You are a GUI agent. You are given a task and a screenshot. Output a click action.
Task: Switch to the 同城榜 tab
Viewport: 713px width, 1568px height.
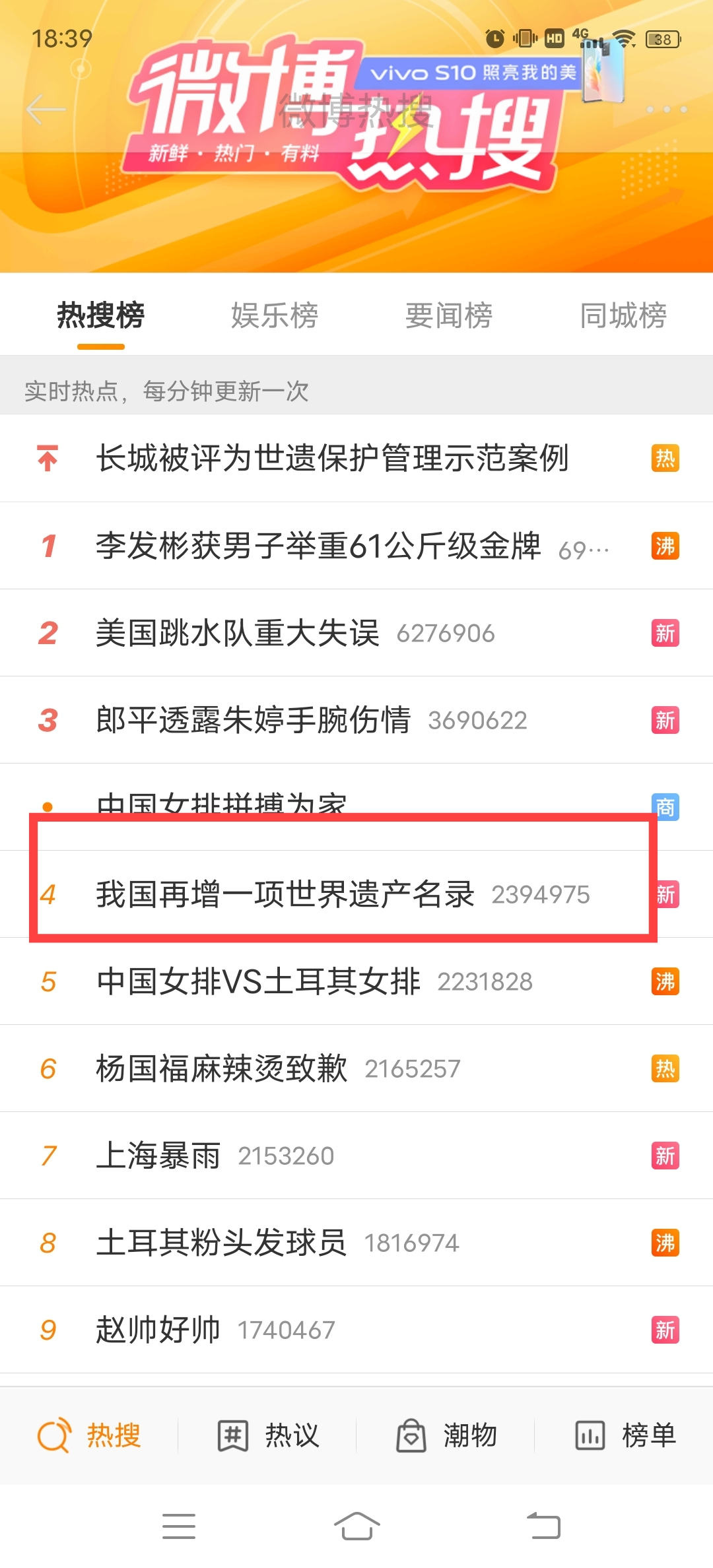coord(623,315)
